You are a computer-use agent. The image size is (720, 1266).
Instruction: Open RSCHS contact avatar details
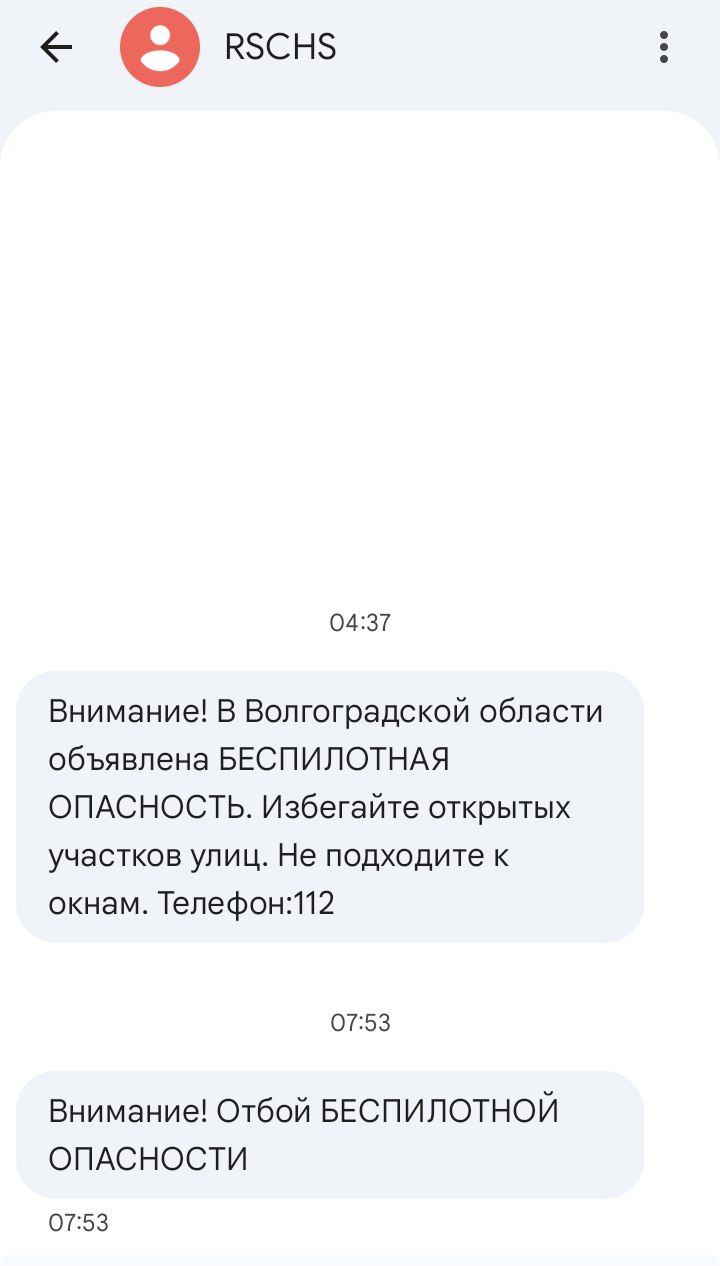pyautogui.click(x=160, y=47)
